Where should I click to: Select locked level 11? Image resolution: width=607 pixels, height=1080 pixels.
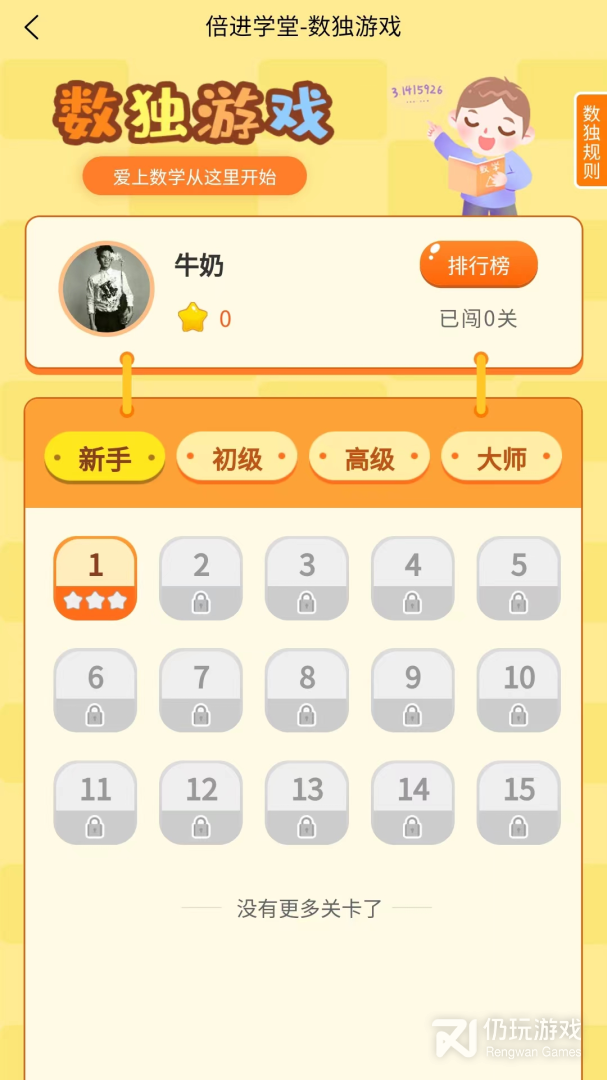point(95,802)
